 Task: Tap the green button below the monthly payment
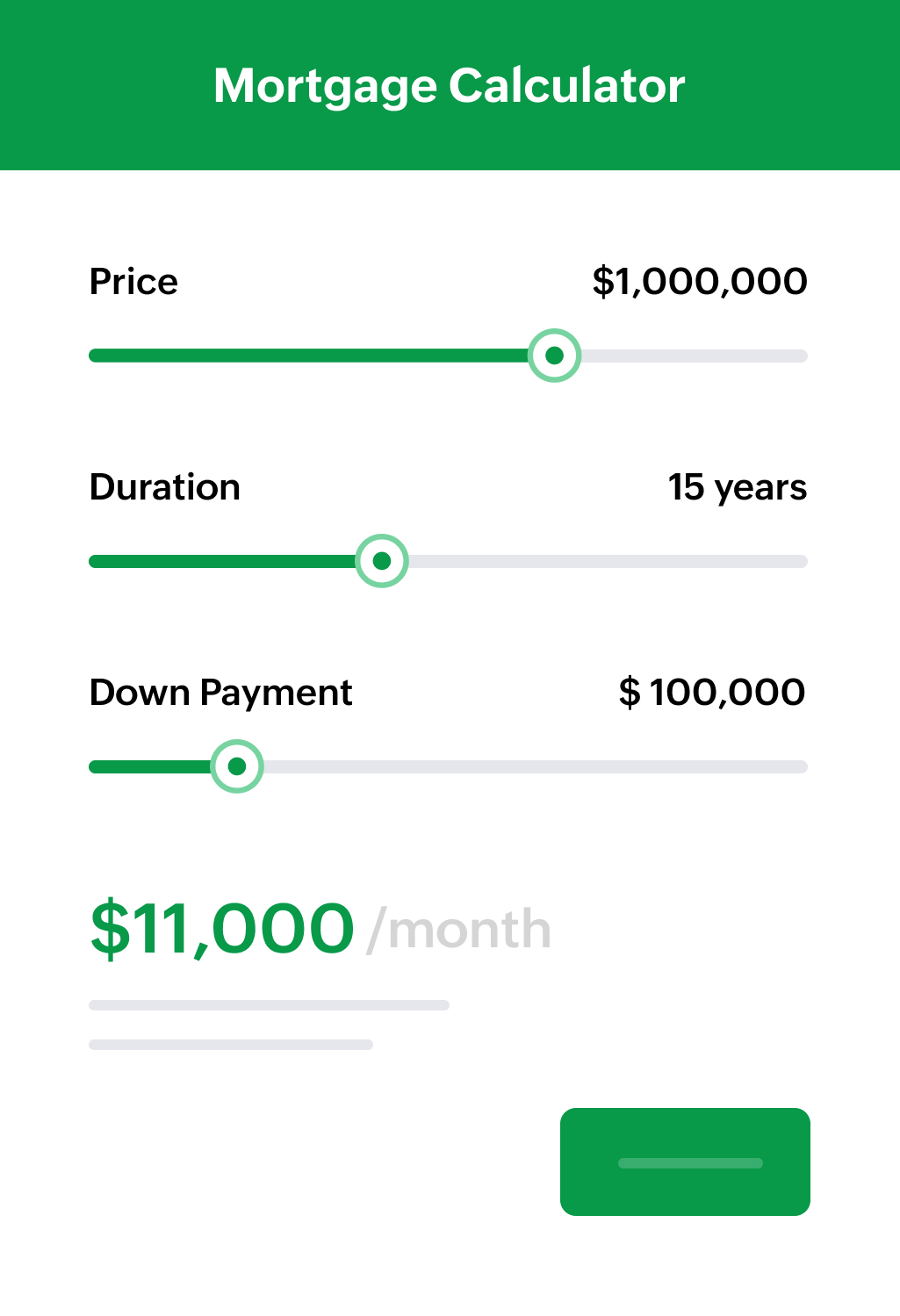pyautogui.click(x=685, y=1161)
